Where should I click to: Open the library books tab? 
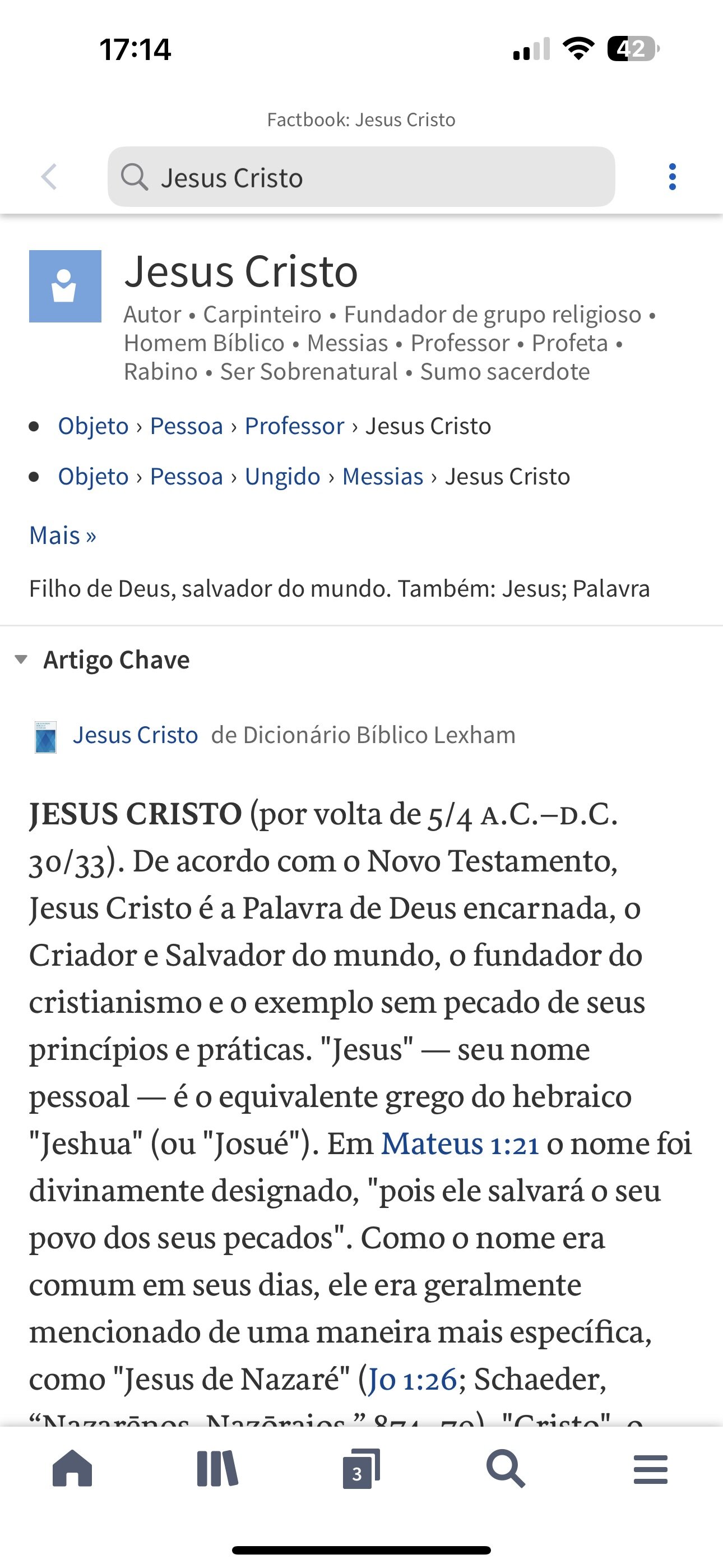[x=217, y=1469]
